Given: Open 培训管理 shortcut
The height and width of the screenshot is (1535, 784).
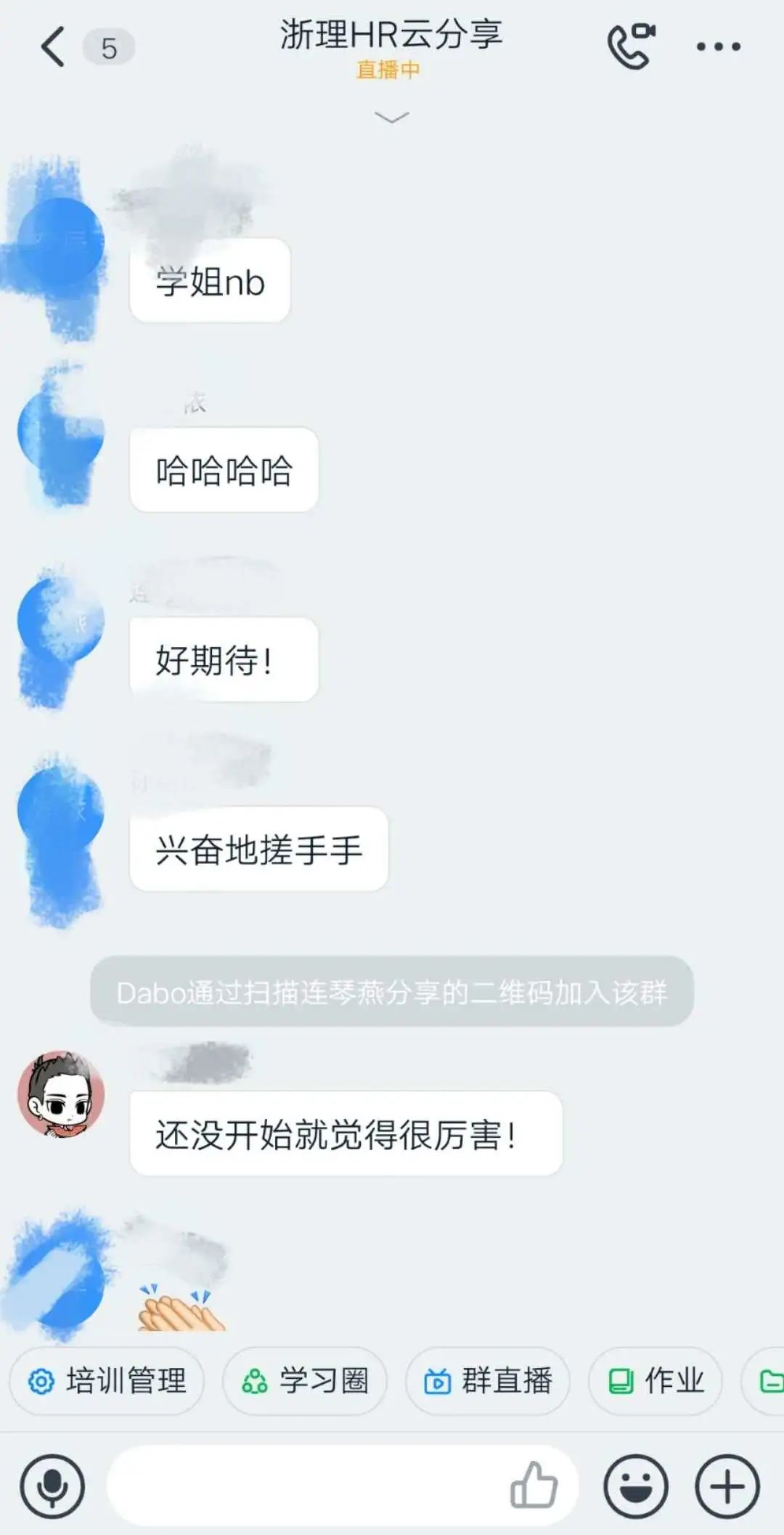Looking at the screenshot, I should (x=107, y=1380).
